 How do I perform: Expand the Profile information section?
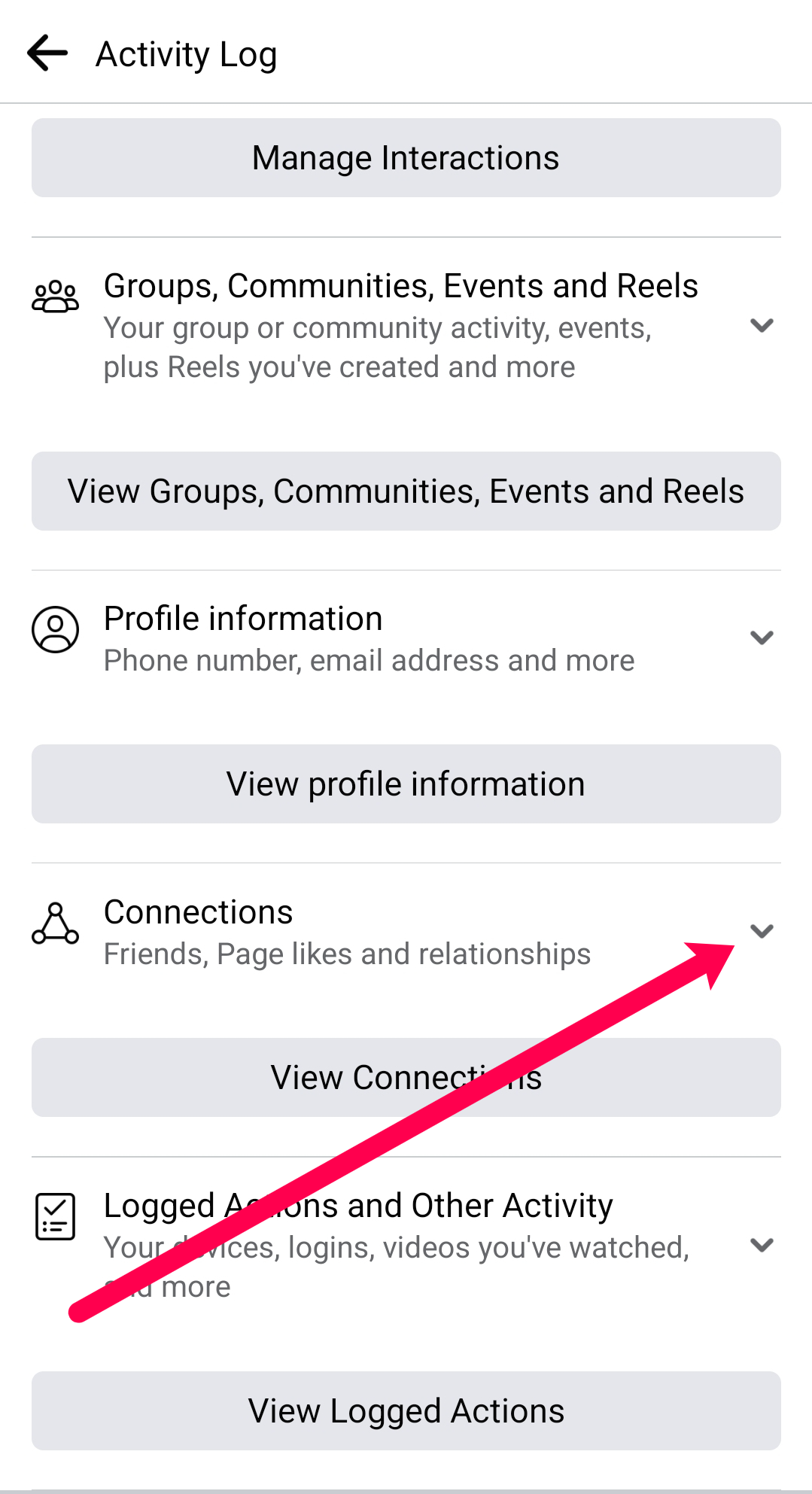click(x=762, y=638)
